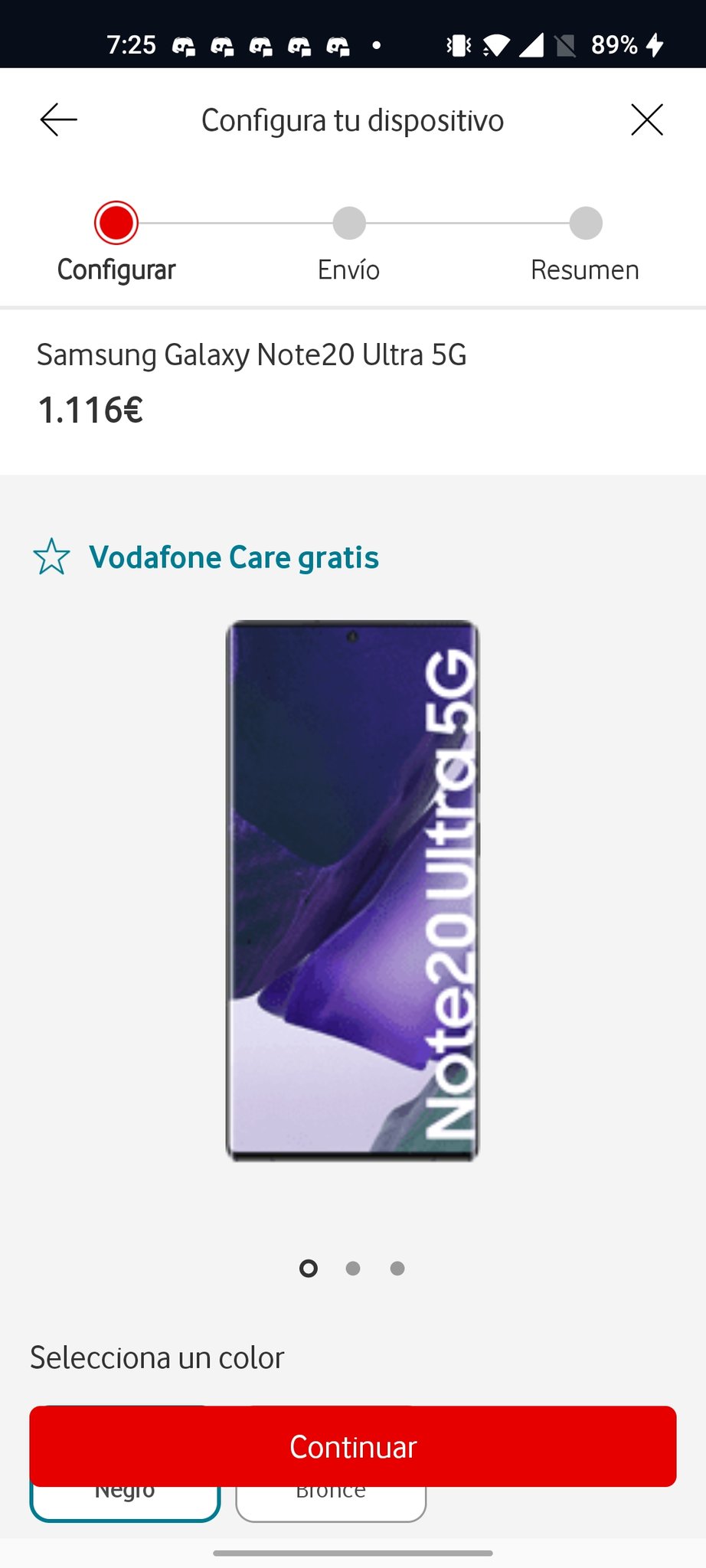Choose the Bronce color option
The height and width of the screenshot is (1568, 706).
click(x=331, y=1504)
